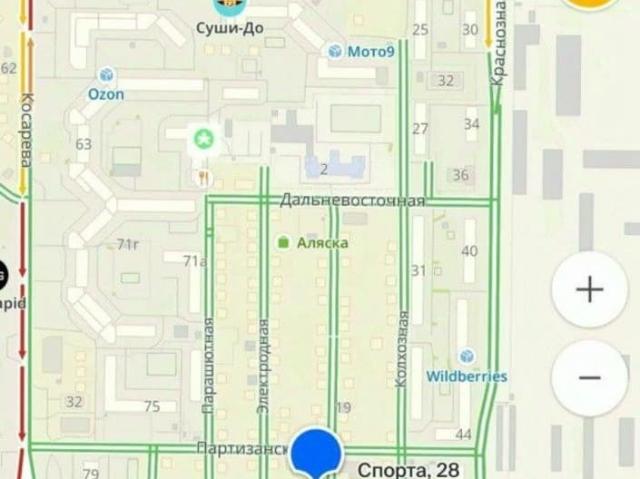This screenshot has height=479, width=640.
Task: Tap the Суши-До restaurant marker
Action: [231, 8]
